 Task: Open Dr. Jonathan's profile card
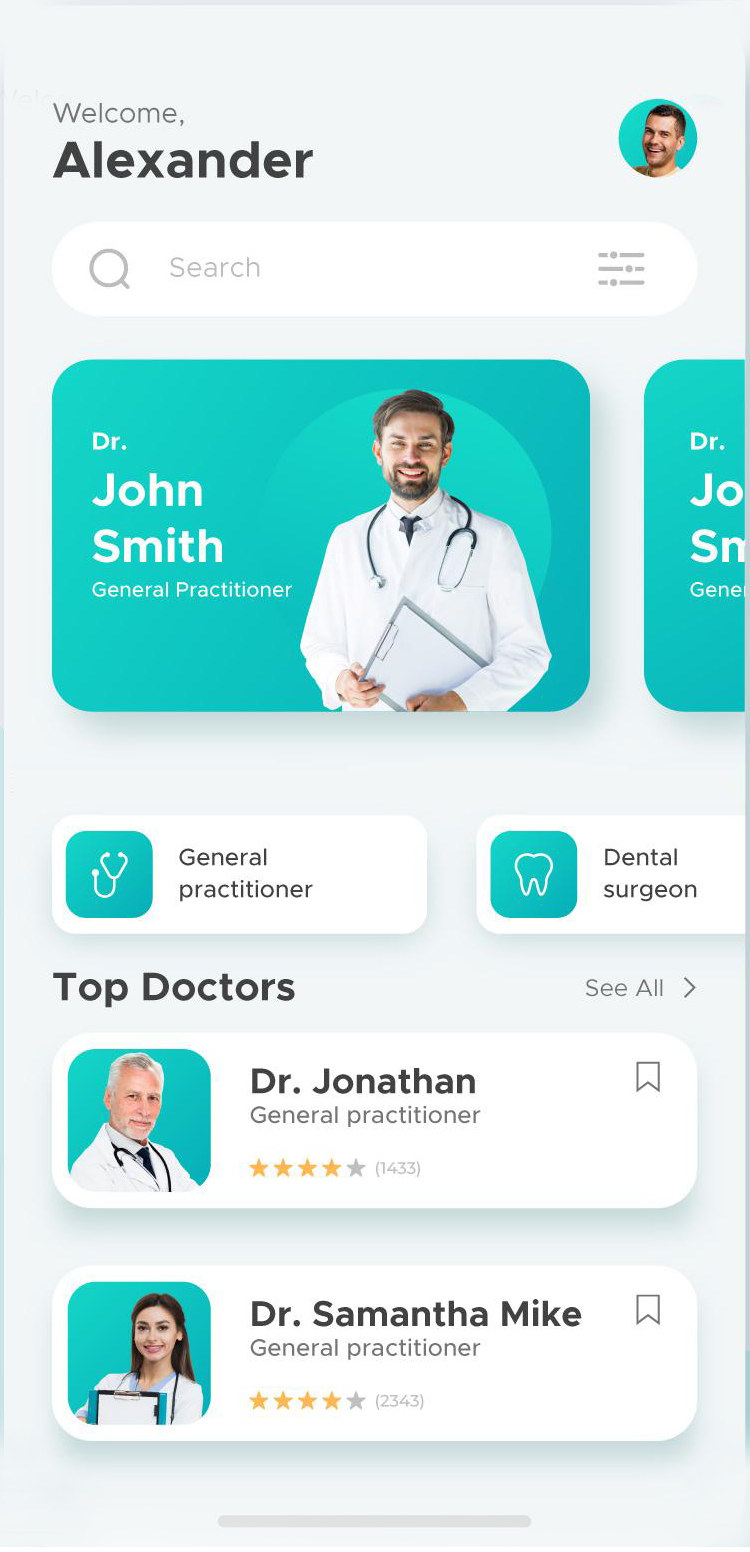(x=400, y=1120)
